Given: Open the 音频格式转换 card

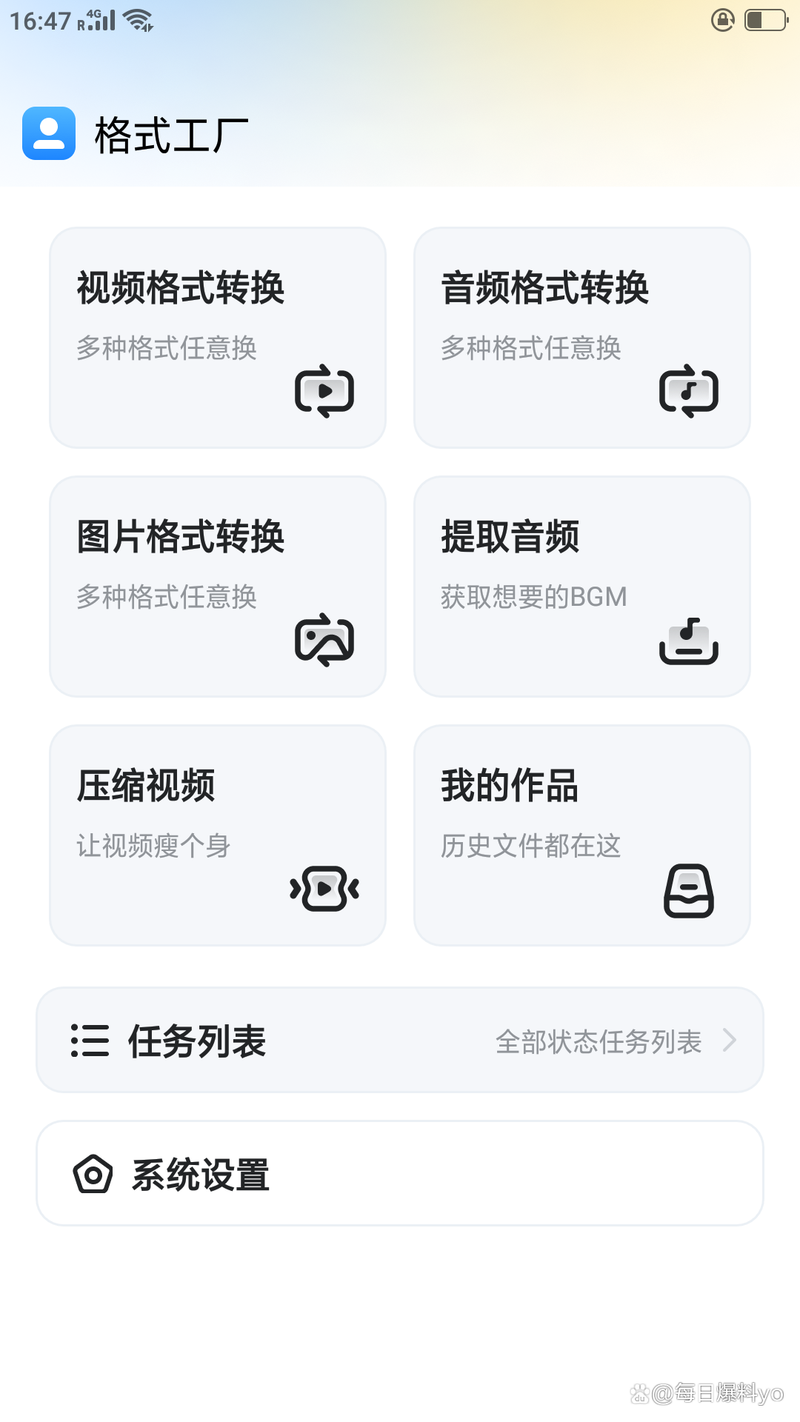Looking at the screenshot, I should [582, 337].
